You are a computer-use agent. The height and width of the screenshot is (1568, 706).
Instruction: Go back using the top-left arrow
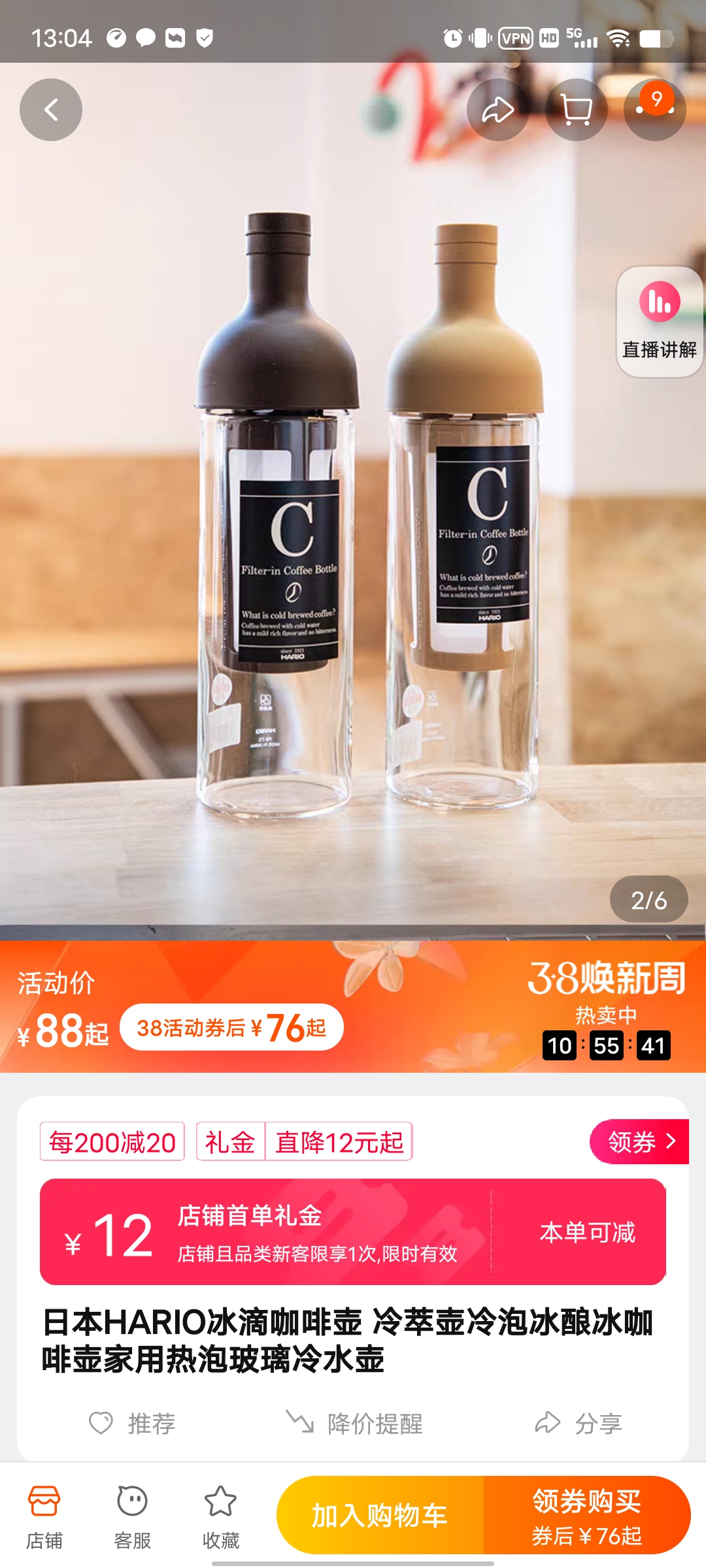(51, 110)
